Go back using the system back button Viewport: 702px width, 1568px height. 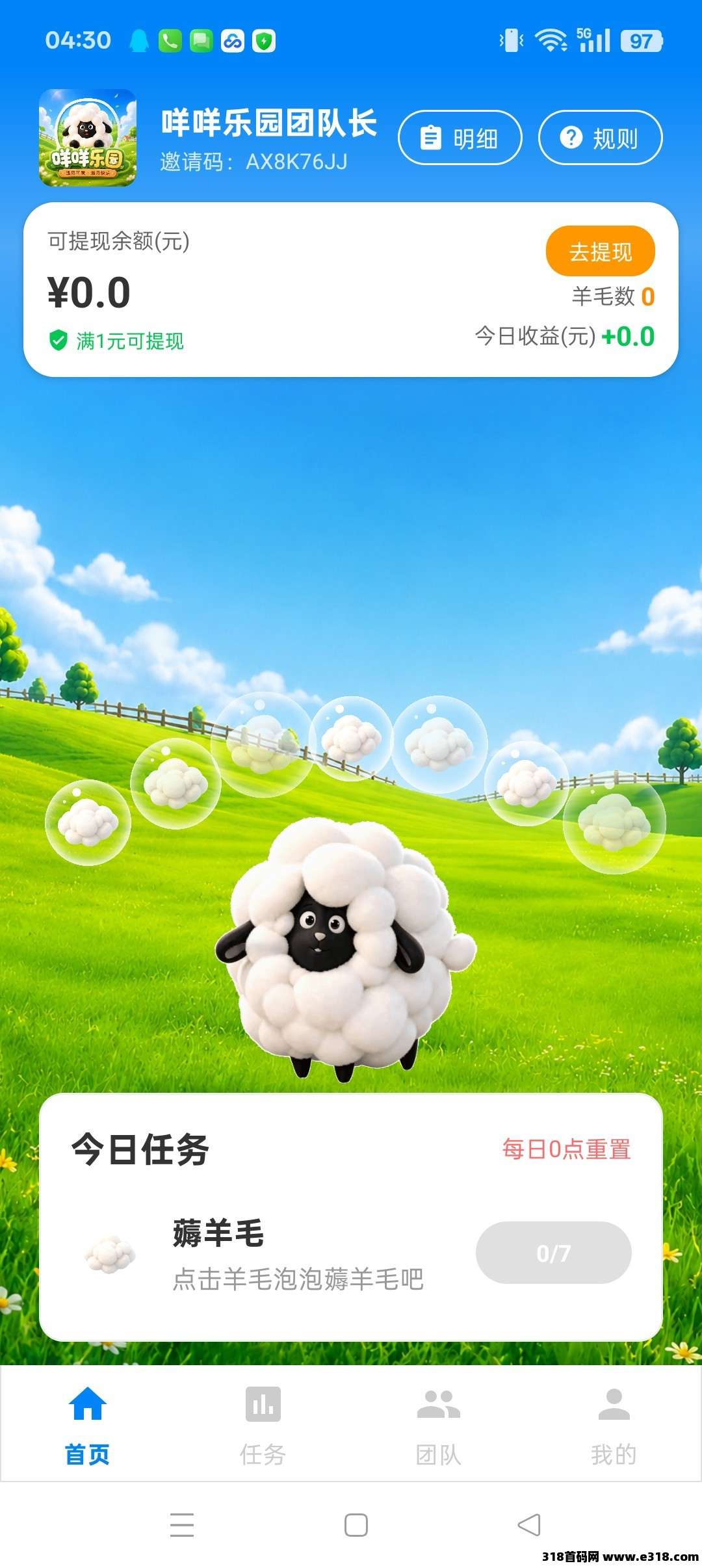[529, 1524]
